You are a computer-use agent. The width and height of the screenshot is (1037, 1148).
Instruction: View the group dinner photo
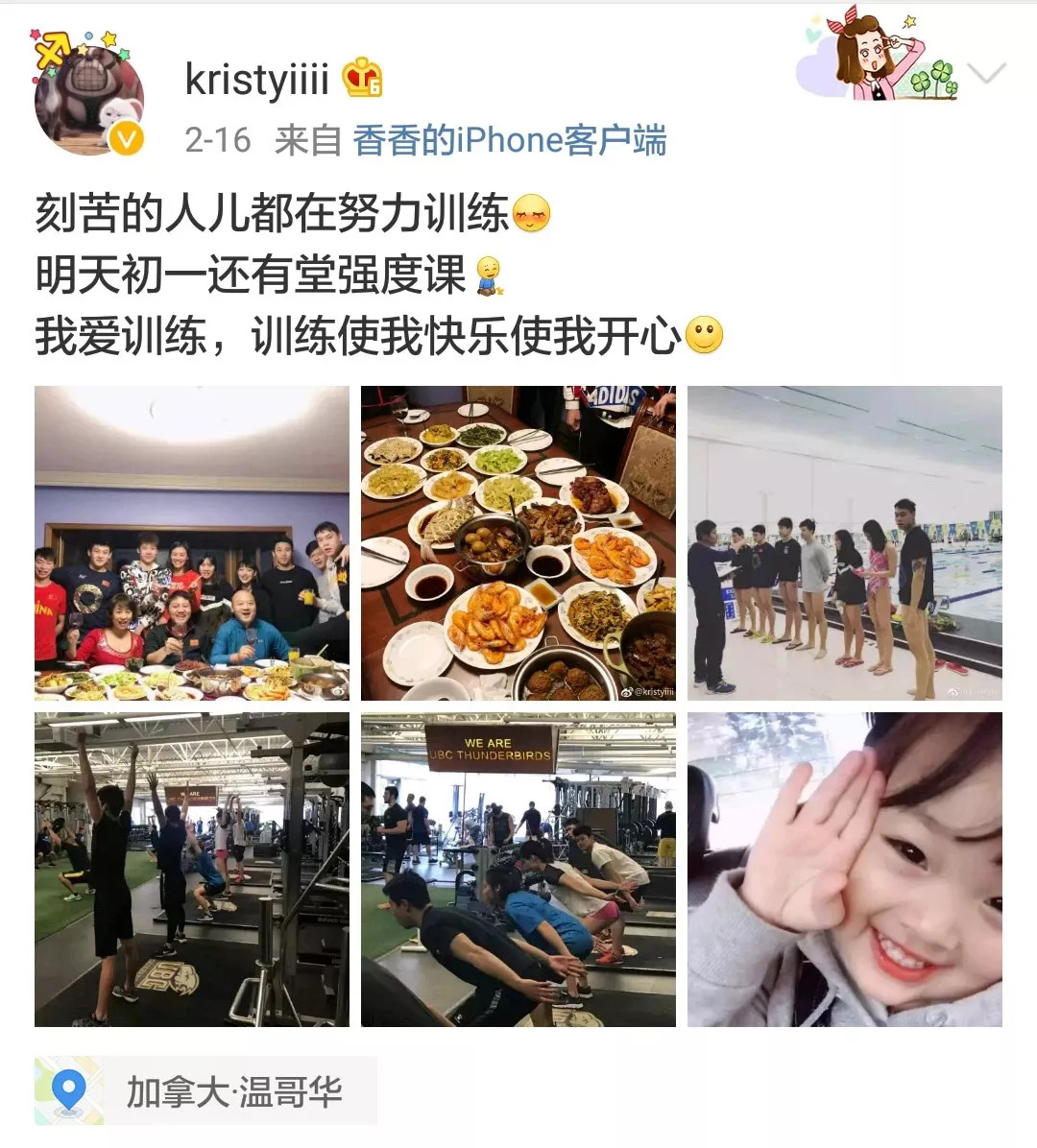pyautogui.click(x=192, y=543)
